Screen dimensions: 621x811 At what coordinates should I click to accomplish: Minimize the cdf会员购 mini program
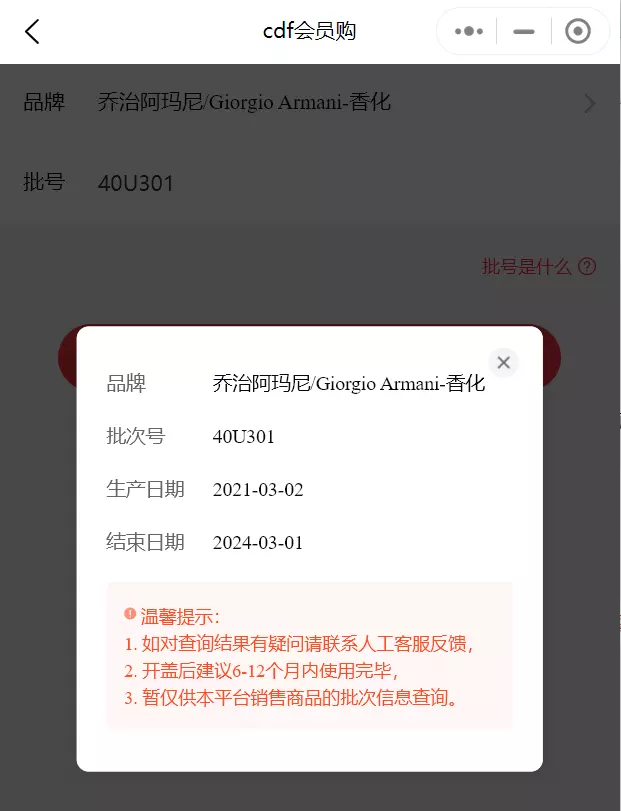click(523, 32)
